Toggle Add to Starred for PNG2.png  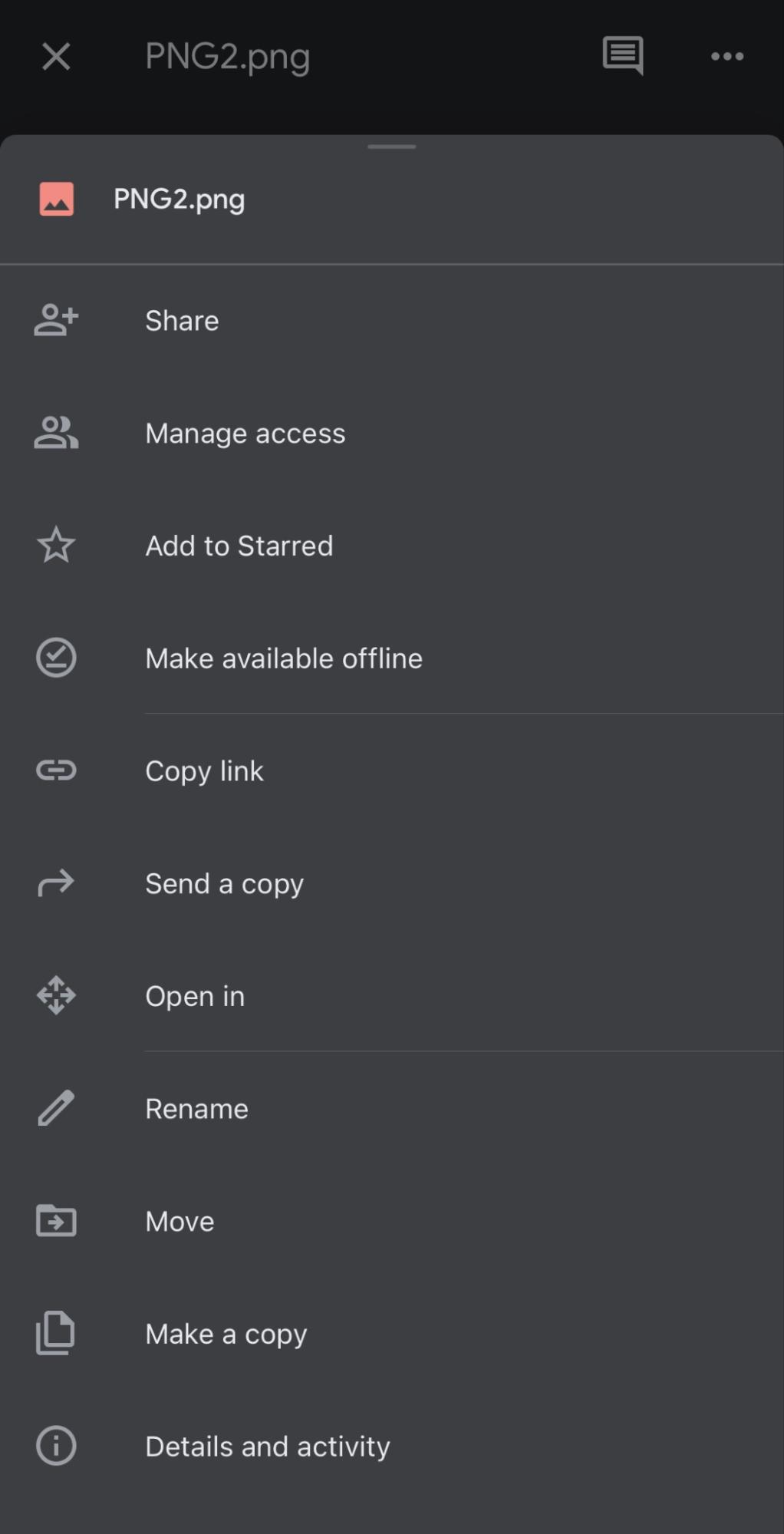click(x=239, y=546)
